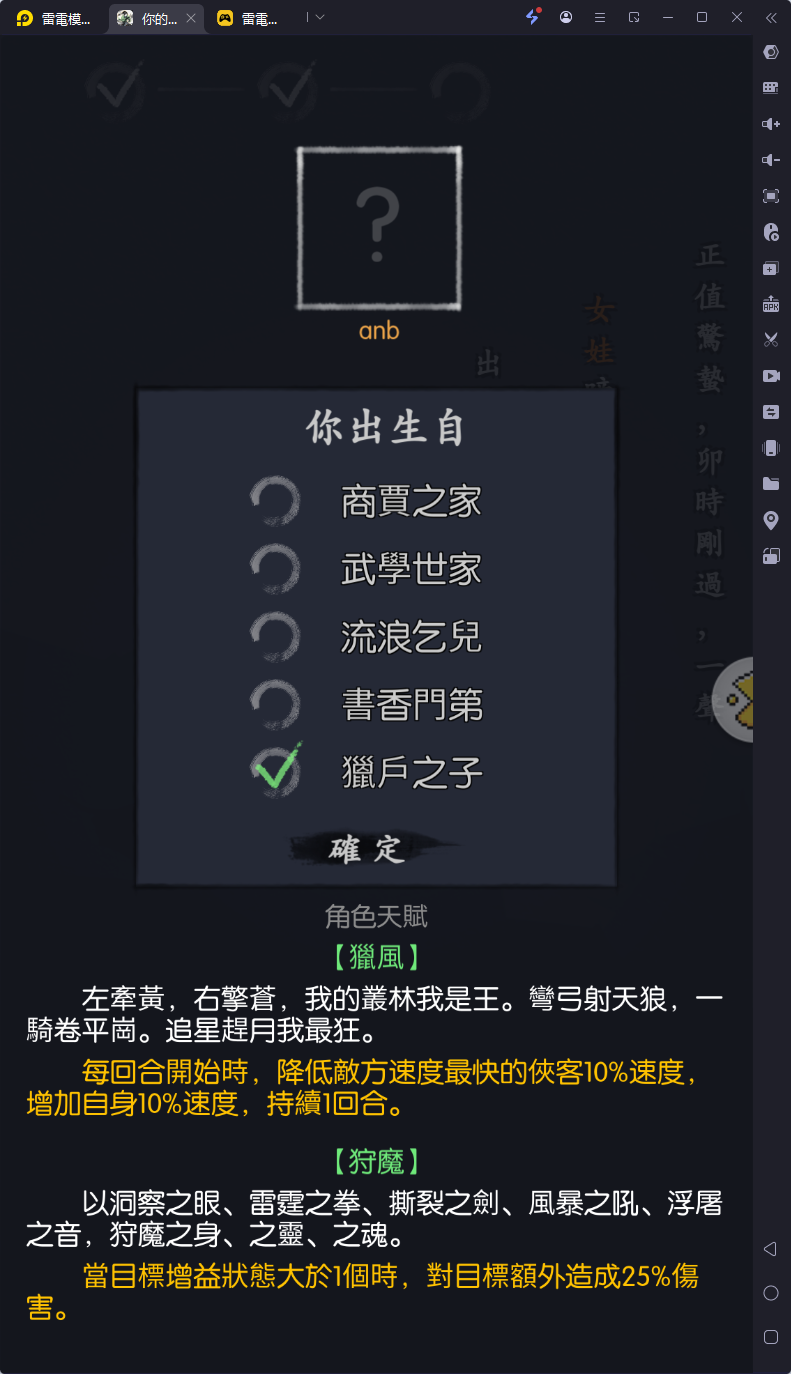Tap the question mark avatar box
The image size is (791, 1374).
(378, 228)
